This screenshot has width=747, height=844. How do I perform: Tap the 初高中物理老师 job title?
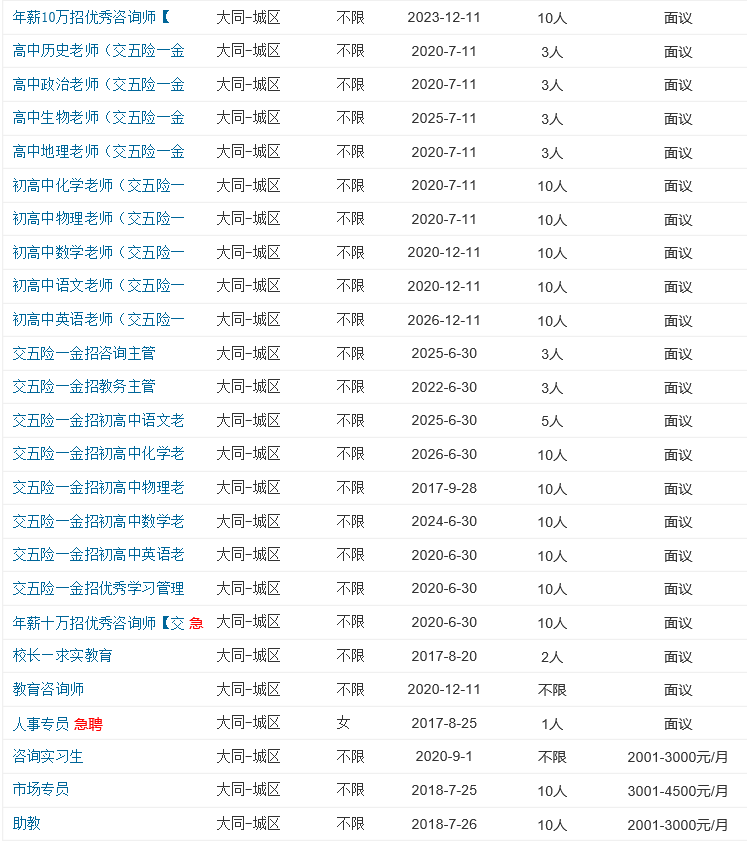(x=98, y=219)
